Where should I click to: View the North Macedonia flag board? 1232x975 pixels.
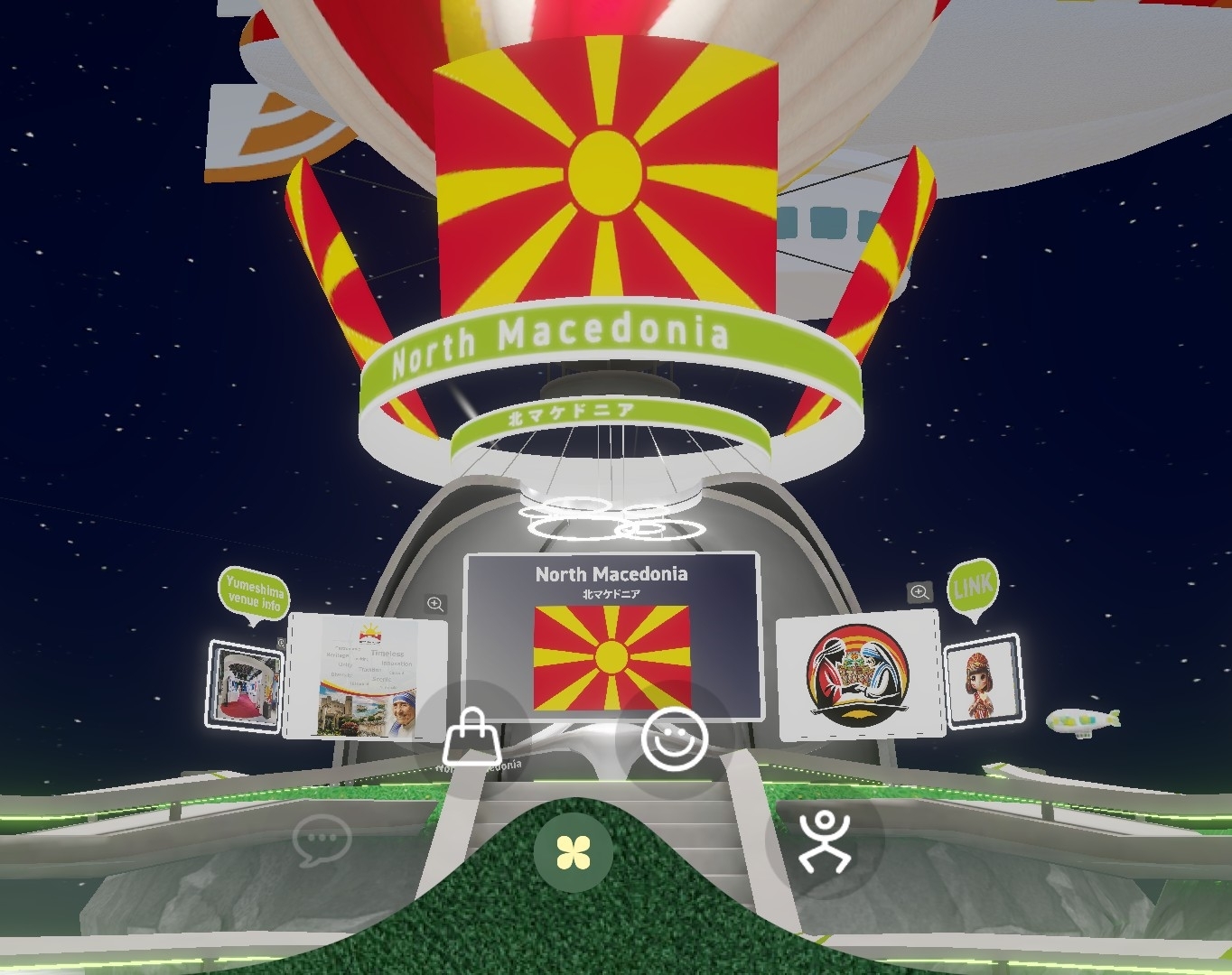612,636
